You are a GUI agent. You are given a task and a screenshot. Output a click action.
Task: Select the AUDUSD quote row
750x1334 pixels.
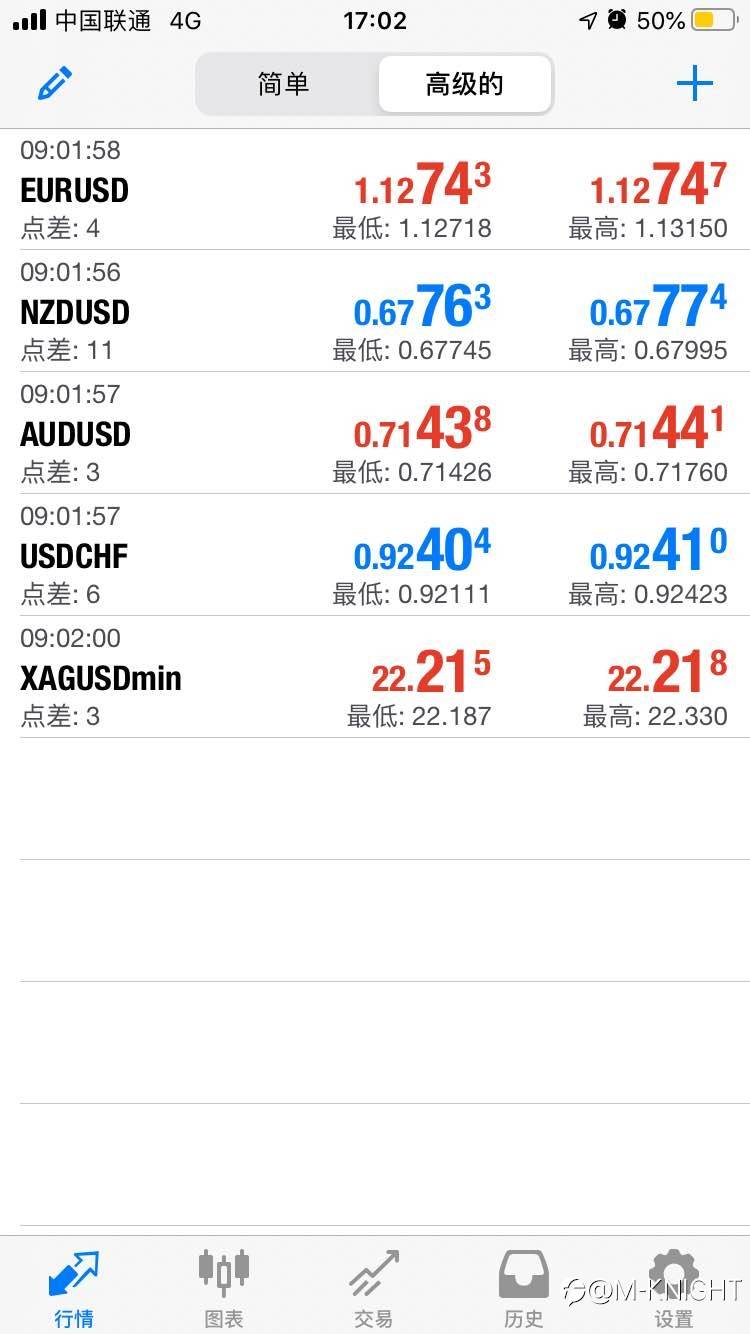[x=375, y=433]
